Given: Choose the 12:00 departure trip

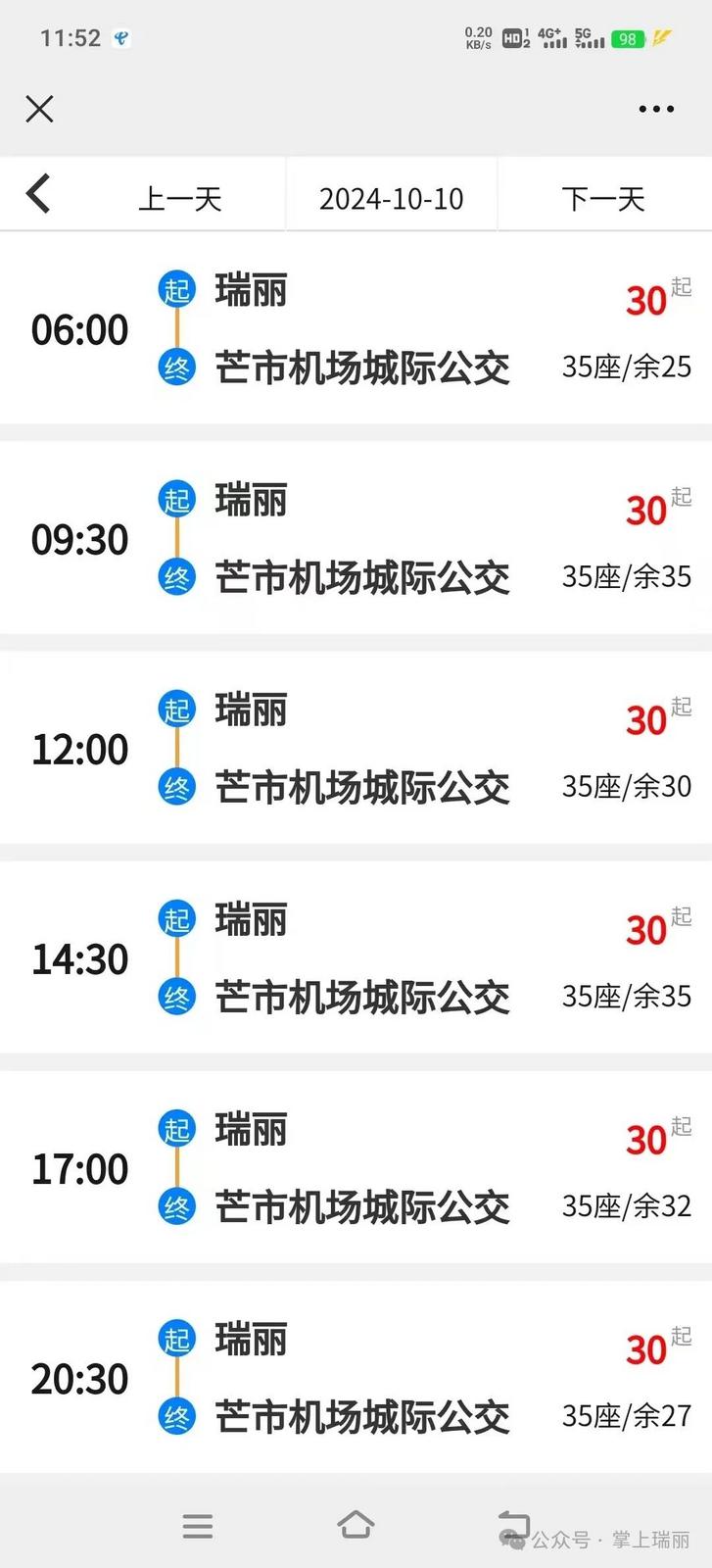Looking at the screenshot, I should (x=356, y=749).
